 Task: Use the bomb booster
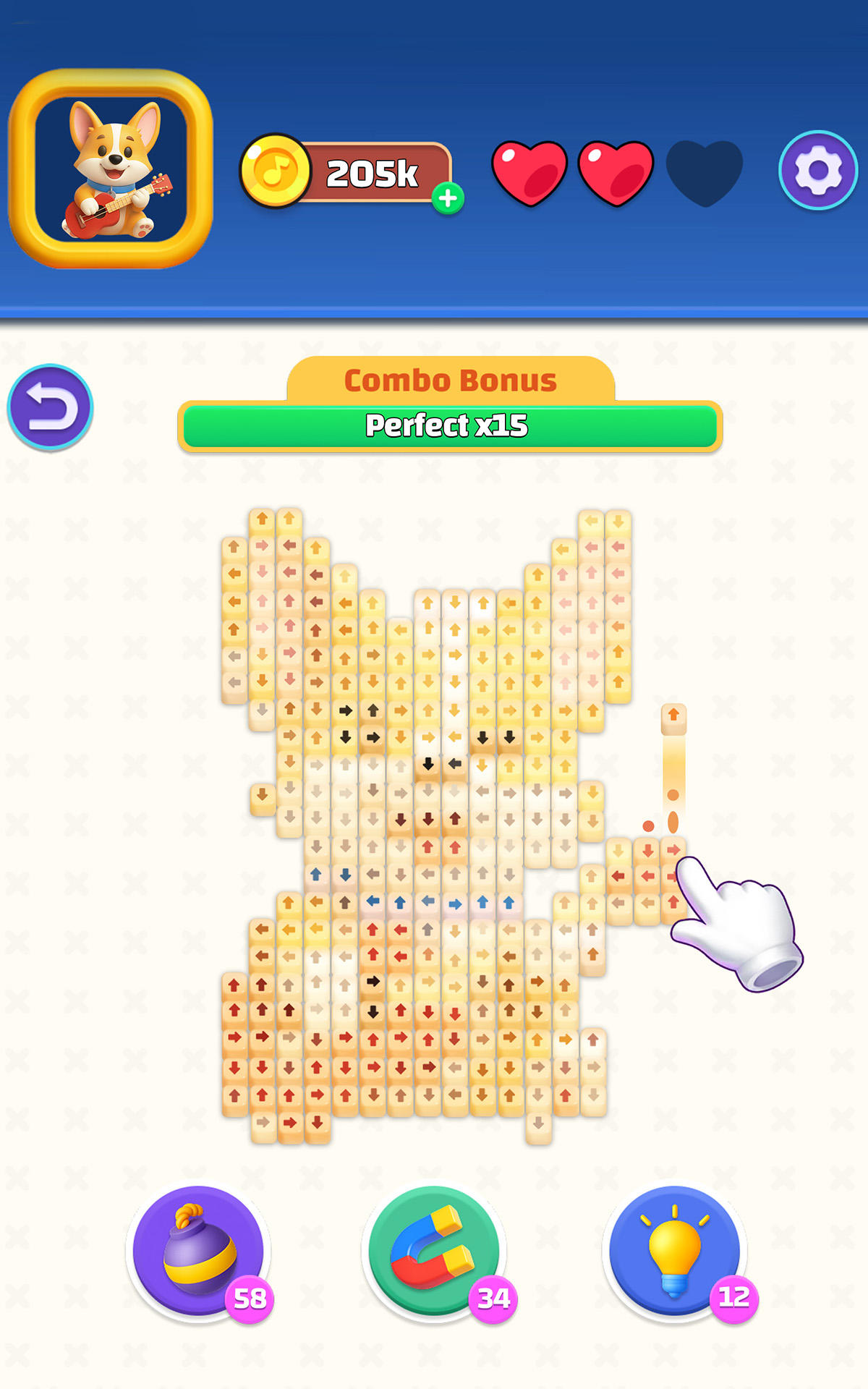pyautogui.click(x=197, y=1252)
